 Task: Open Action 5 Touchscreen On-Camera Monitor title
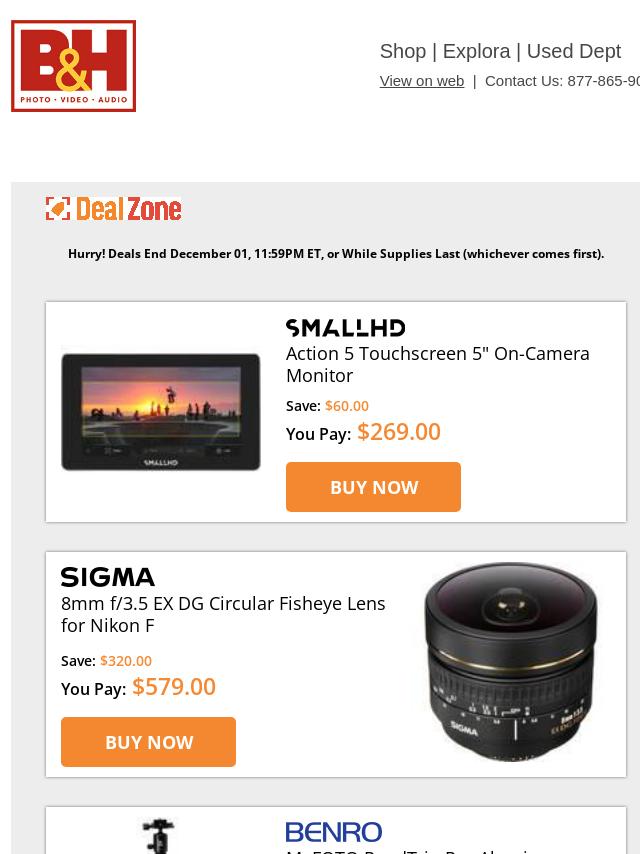(x=437, y=364)
